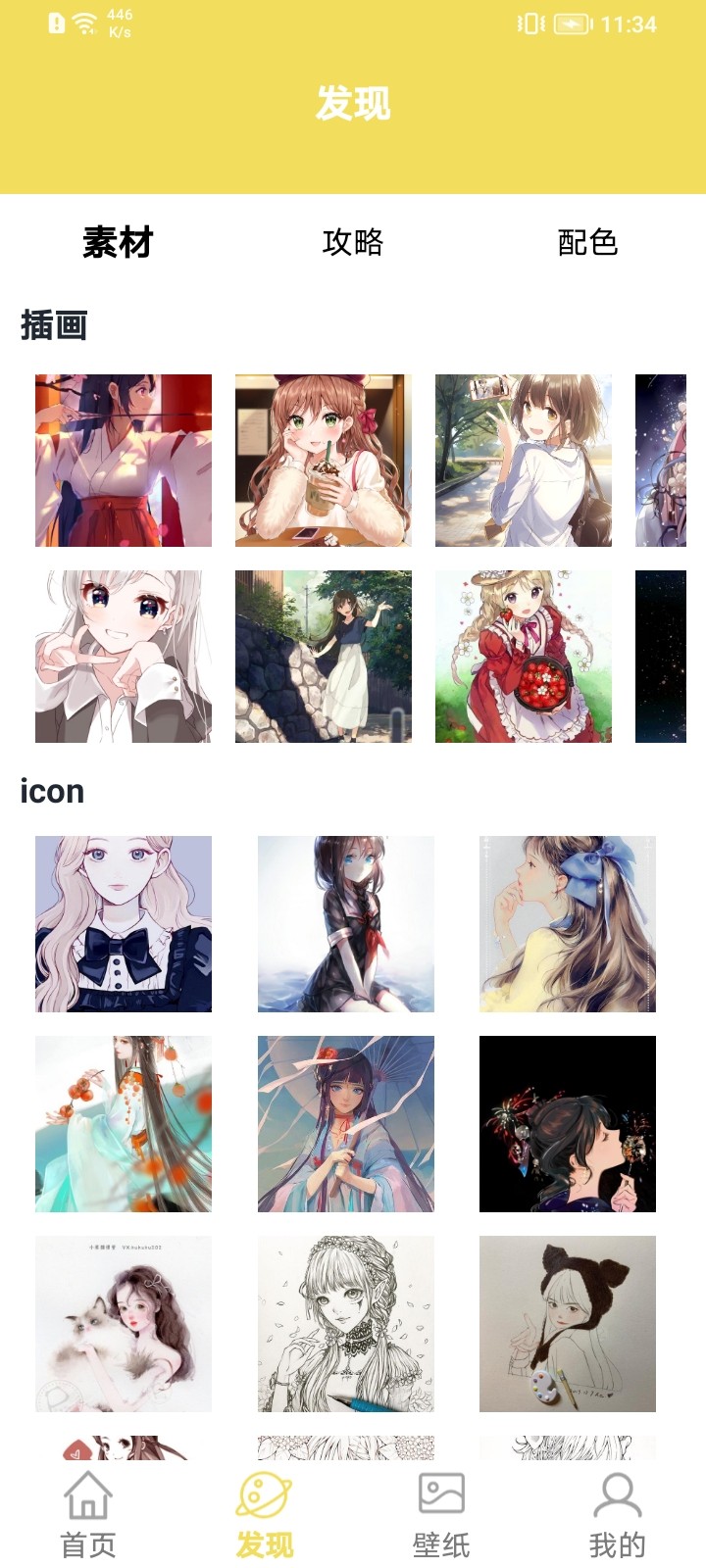Go to the 首页 home tab
Image resolution: width=706 pixels, height=1568 pixels.
88,1514
